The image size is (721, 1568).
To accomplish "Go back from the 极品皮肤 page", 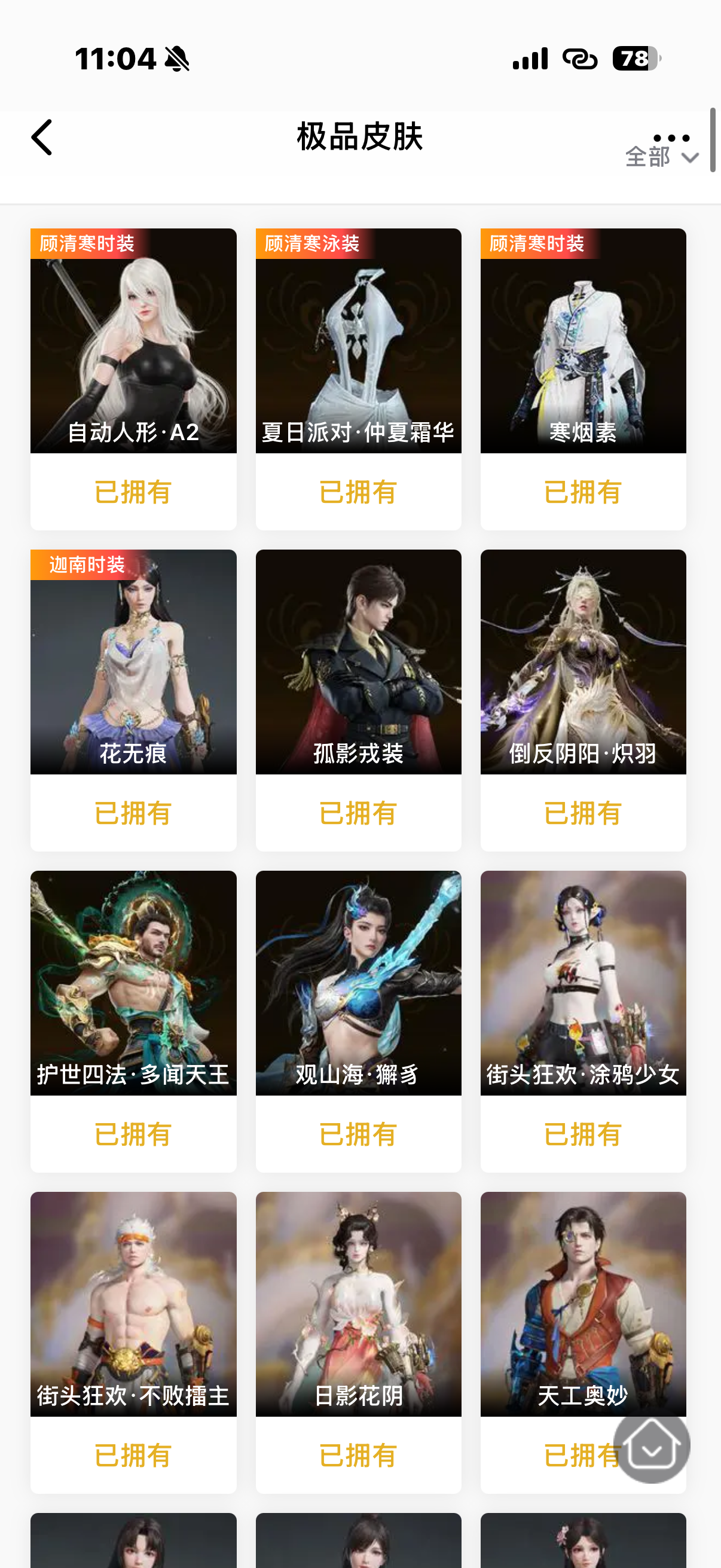I will click(x=41, y=138).
